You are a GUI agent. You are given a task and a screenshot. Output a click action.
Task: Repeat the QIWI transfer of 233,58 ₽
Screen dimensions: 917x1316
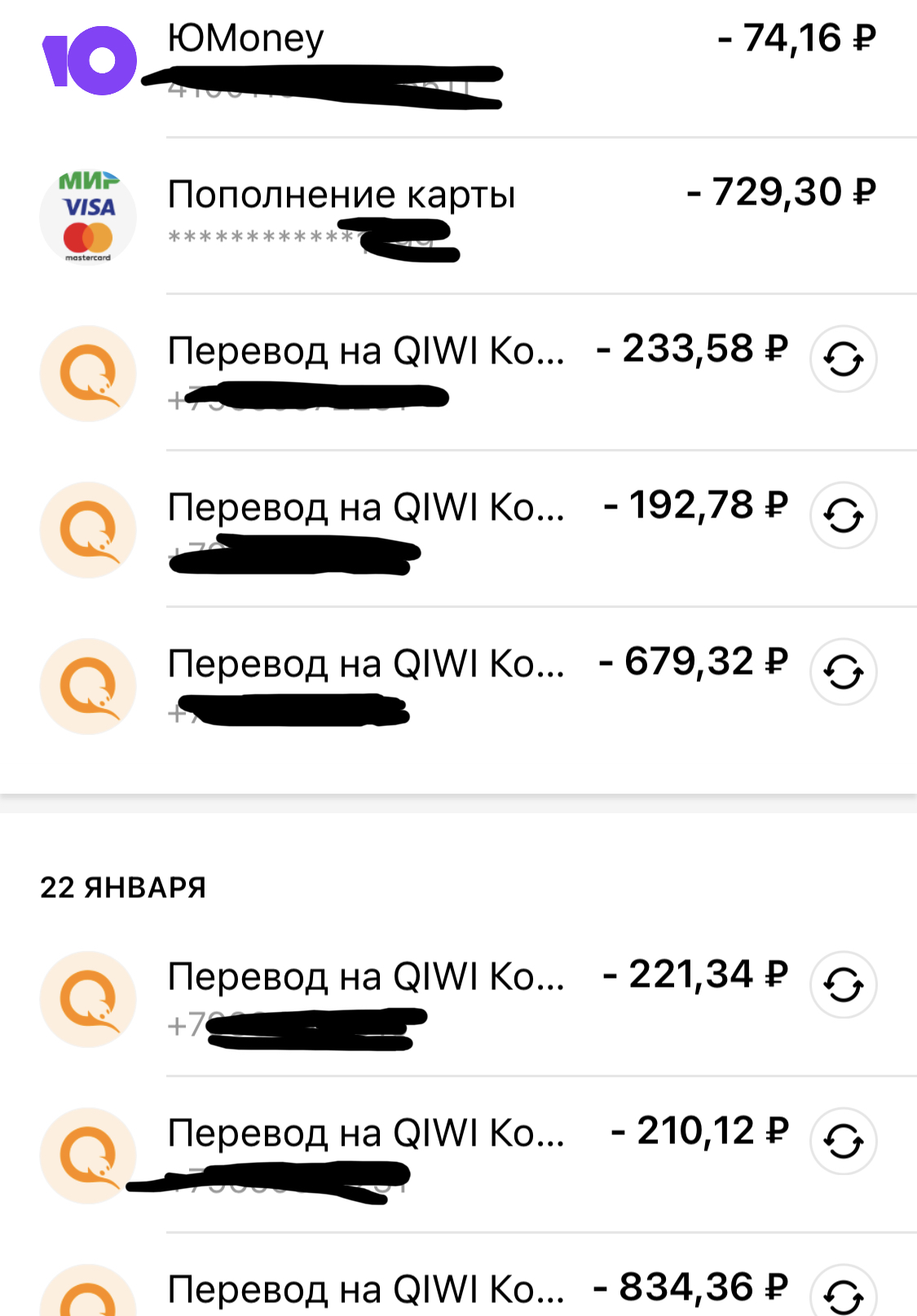[843, 359]
